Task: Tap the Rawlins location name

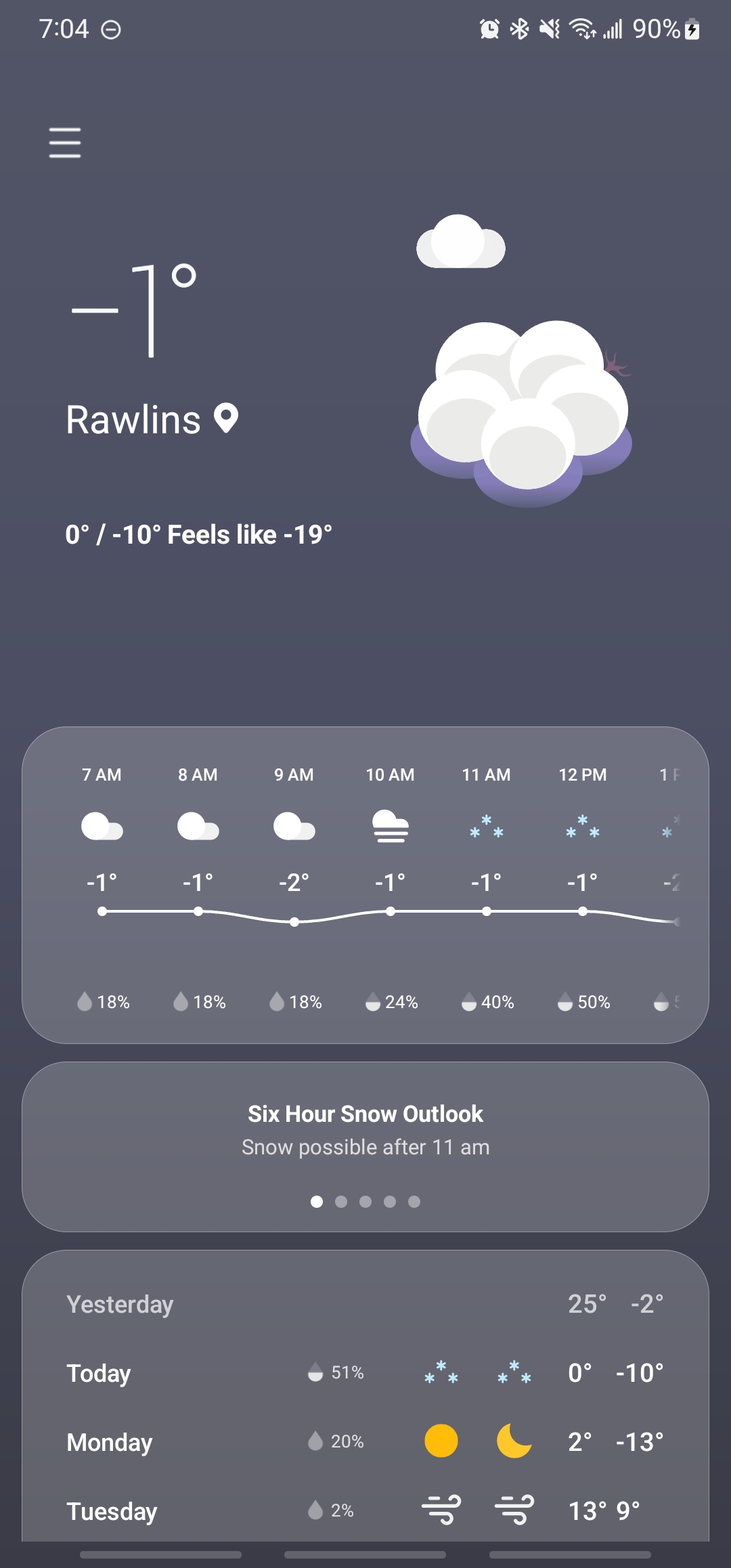Action: tap(134, 420)
